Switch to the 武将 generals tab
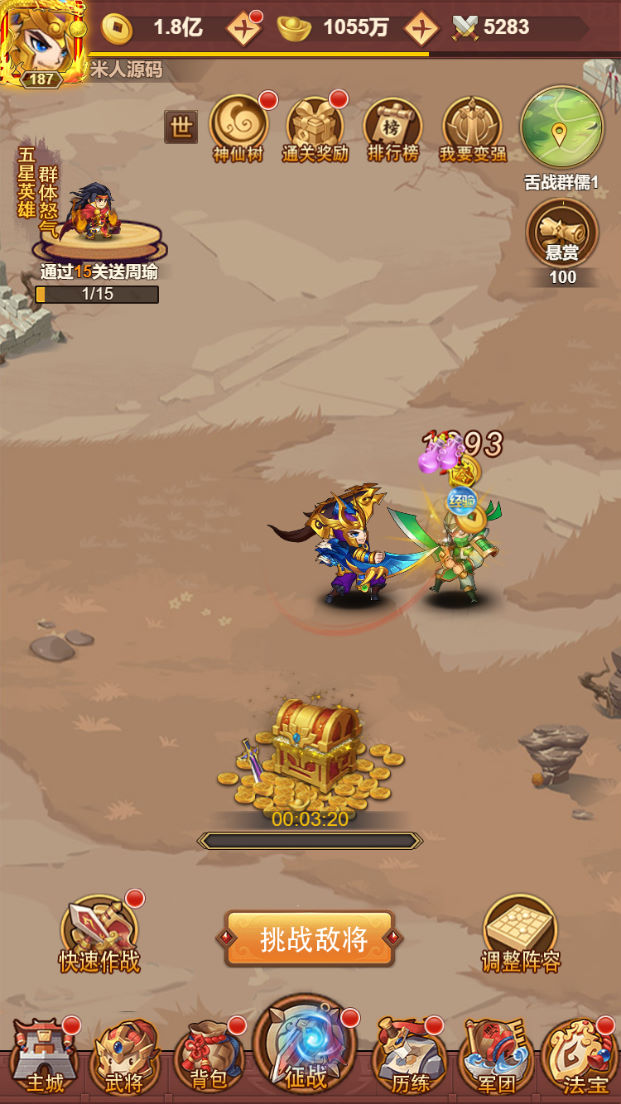The image size is (621, 1104). (x=125, y=1056)
